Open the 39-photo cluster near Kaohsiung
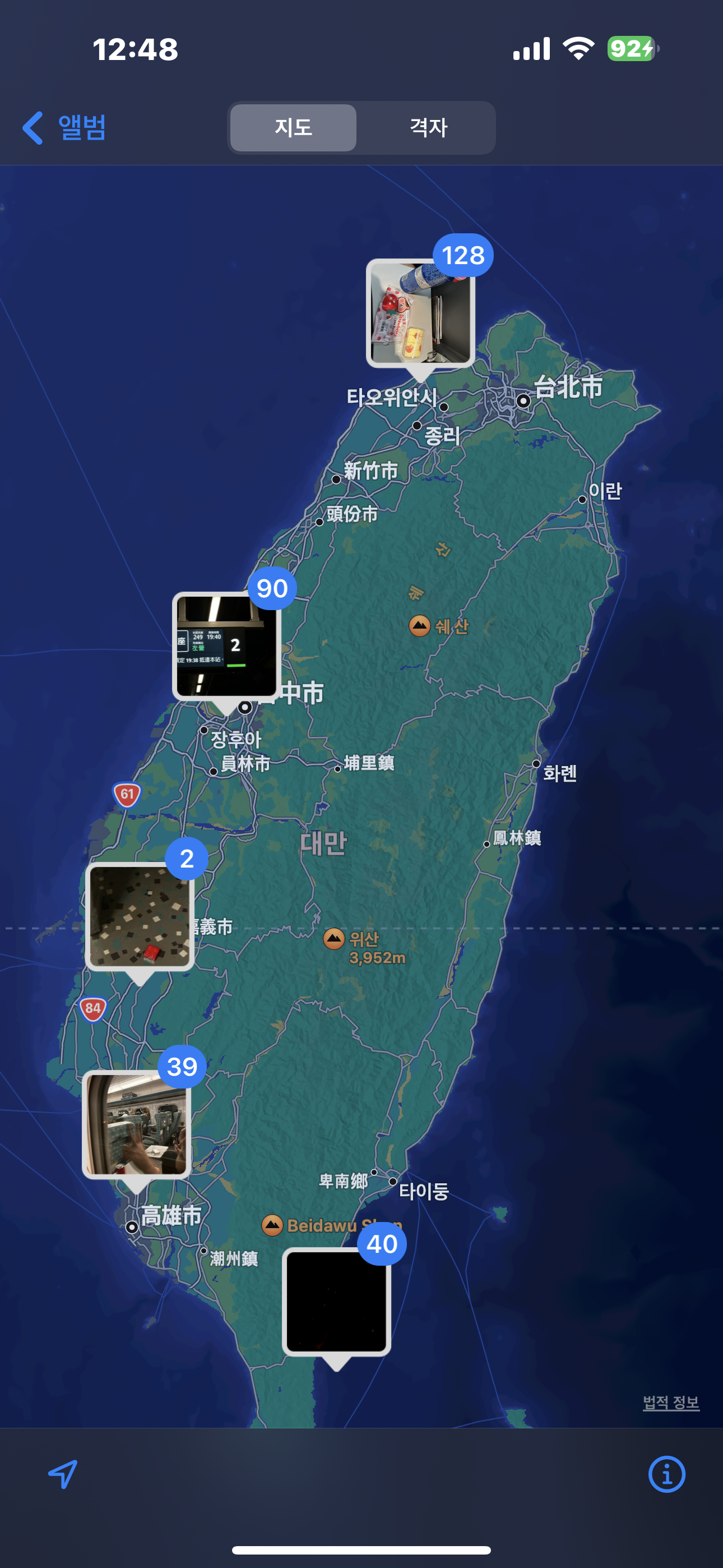 click(x=136, y=1124)
